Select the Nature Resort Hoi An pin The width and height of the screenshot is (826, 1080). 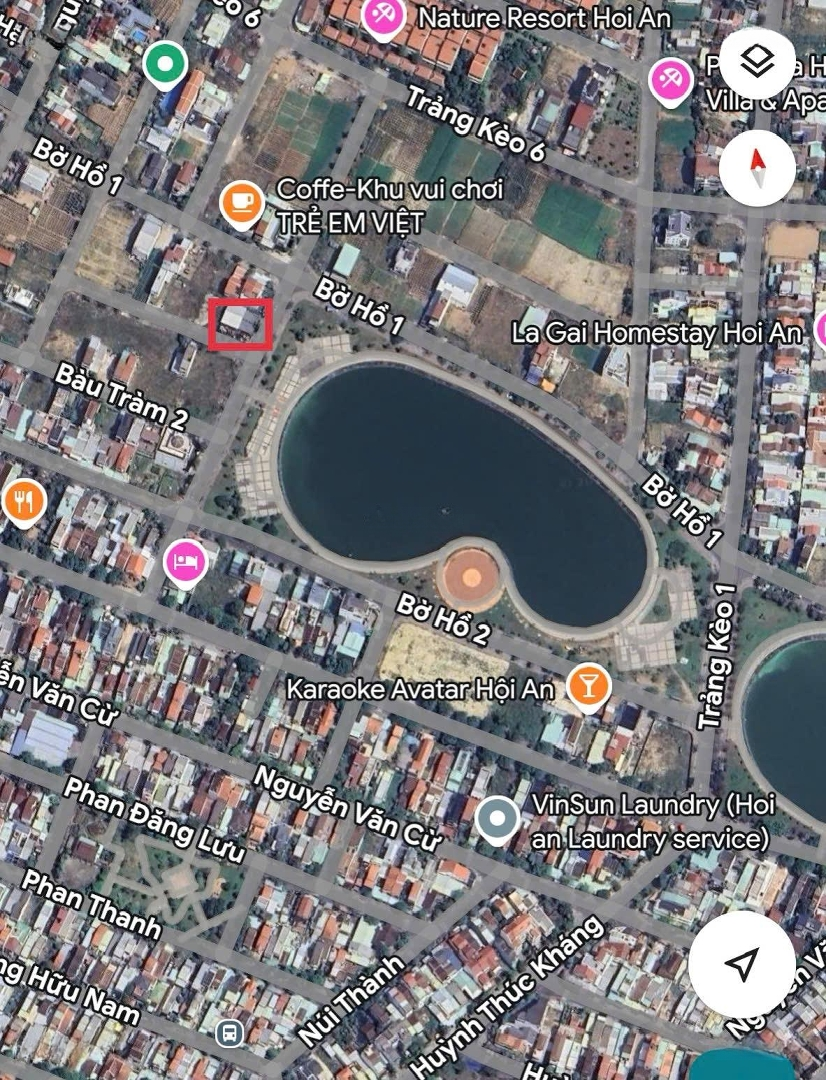[x=383, y=17]
